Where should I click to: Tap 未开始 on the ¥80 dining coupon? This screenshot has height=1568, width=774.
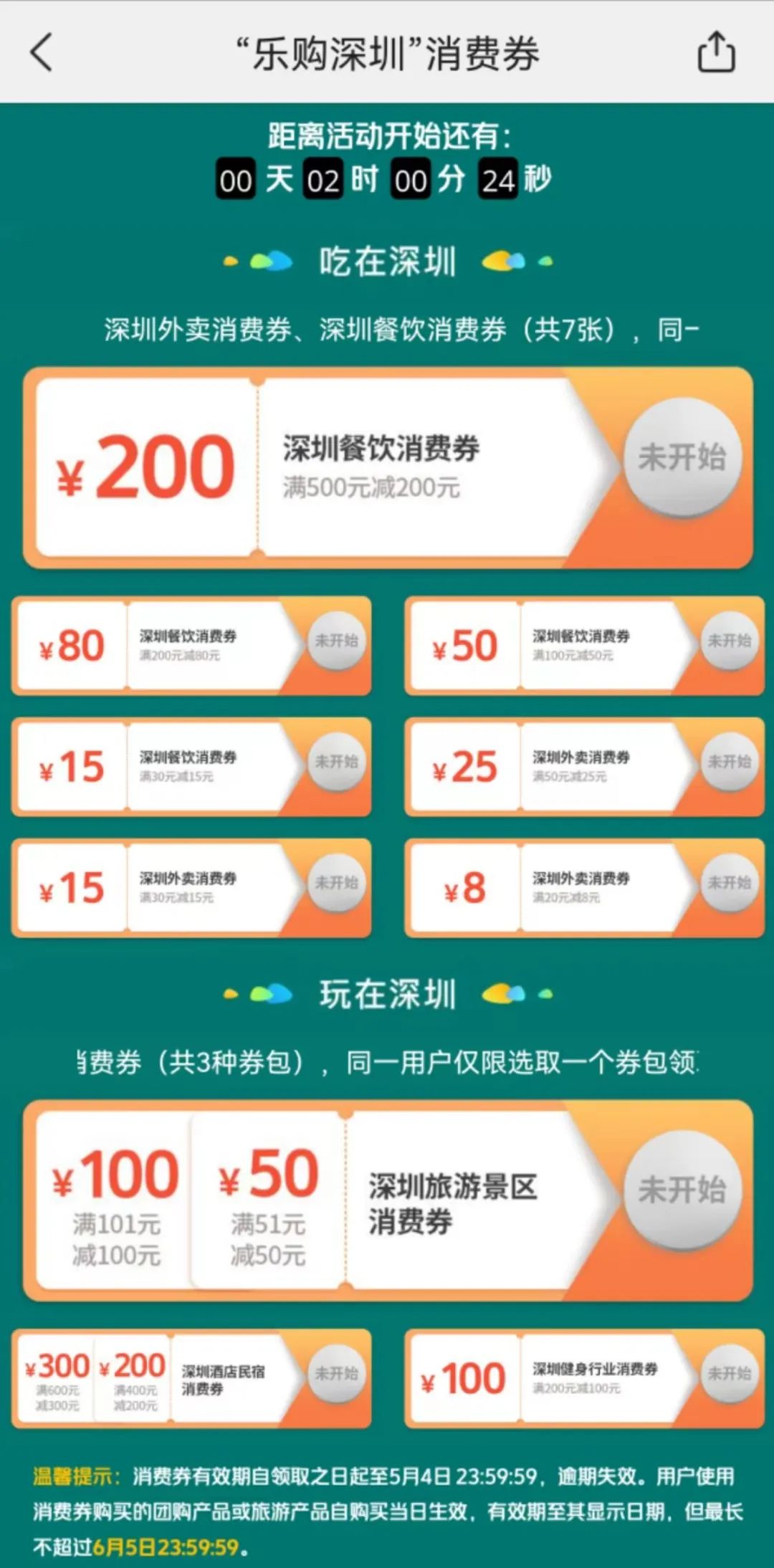(336, 641)
